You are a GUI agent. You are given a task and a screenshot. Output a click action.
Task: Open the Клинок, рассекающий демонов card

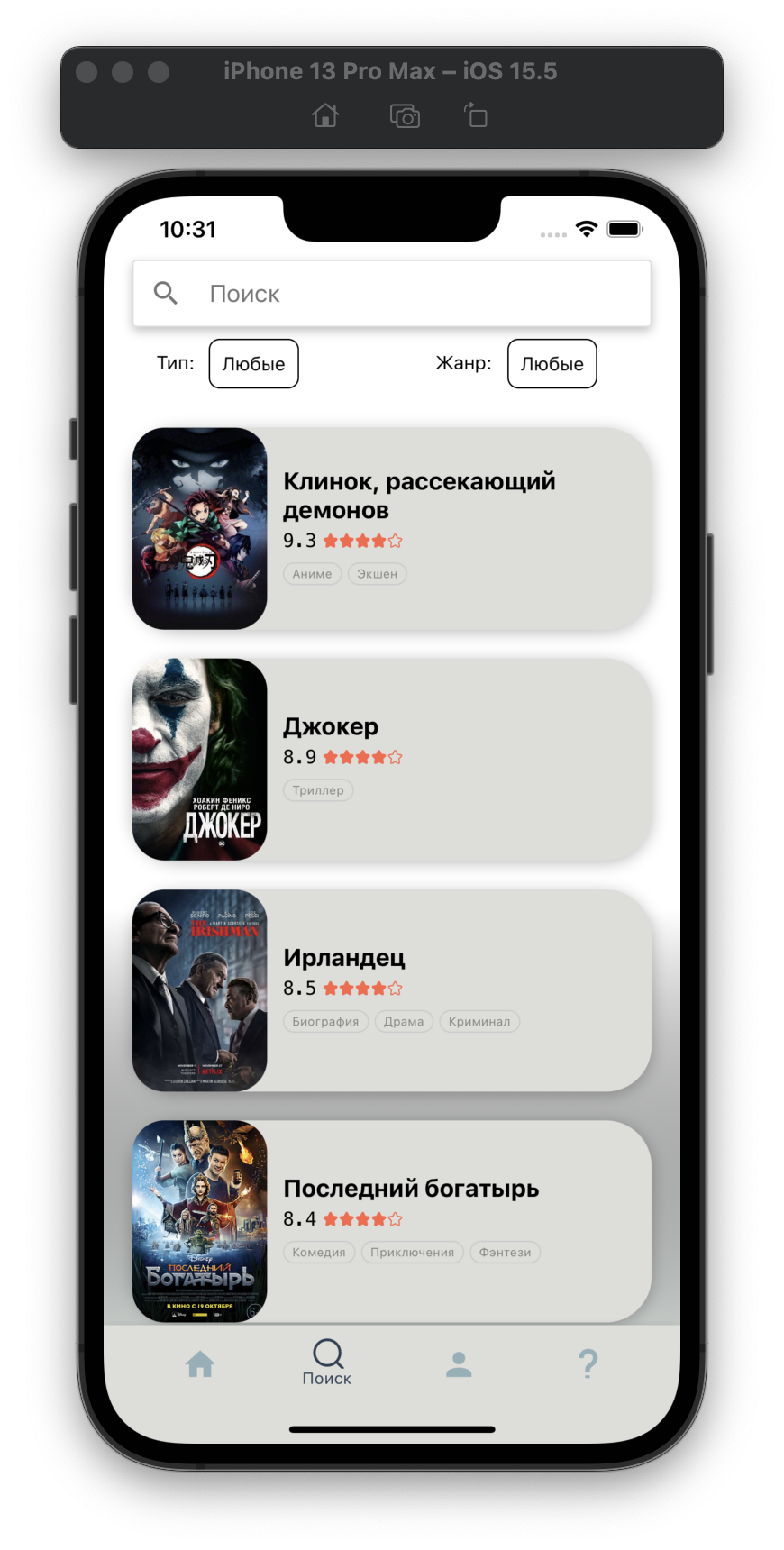pyautogui.click(x=392, y=528)
